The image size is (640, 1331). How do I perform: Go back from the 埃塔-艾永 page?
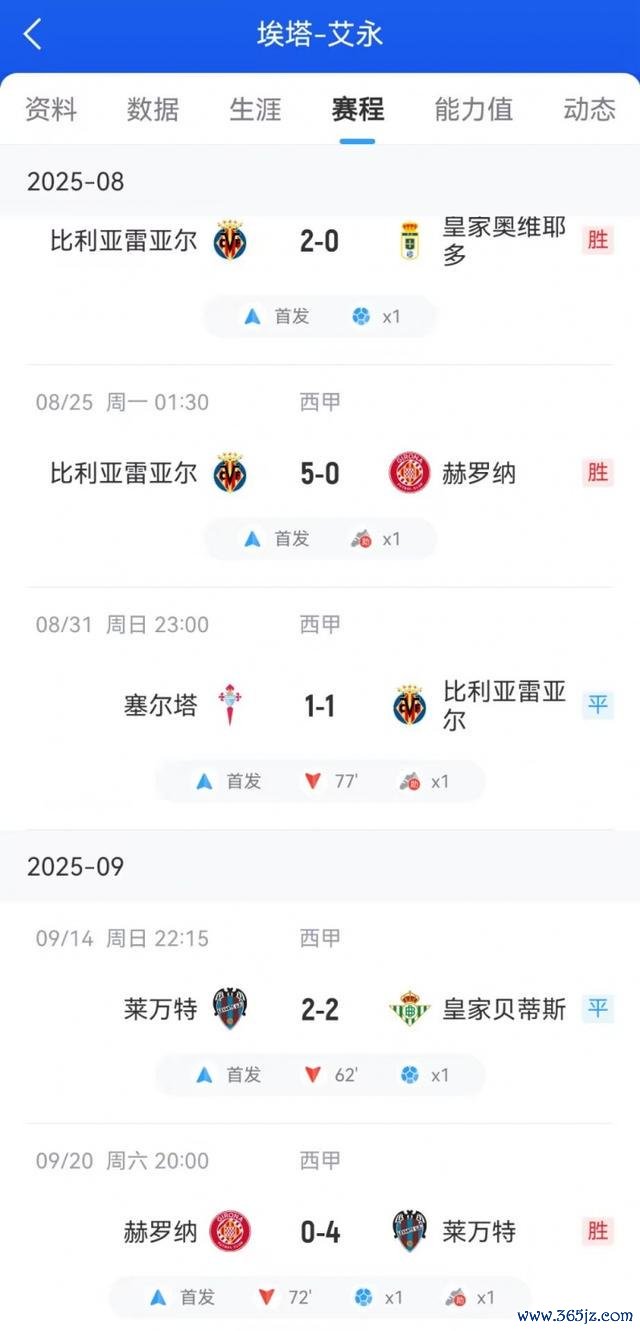coord(33,34)
